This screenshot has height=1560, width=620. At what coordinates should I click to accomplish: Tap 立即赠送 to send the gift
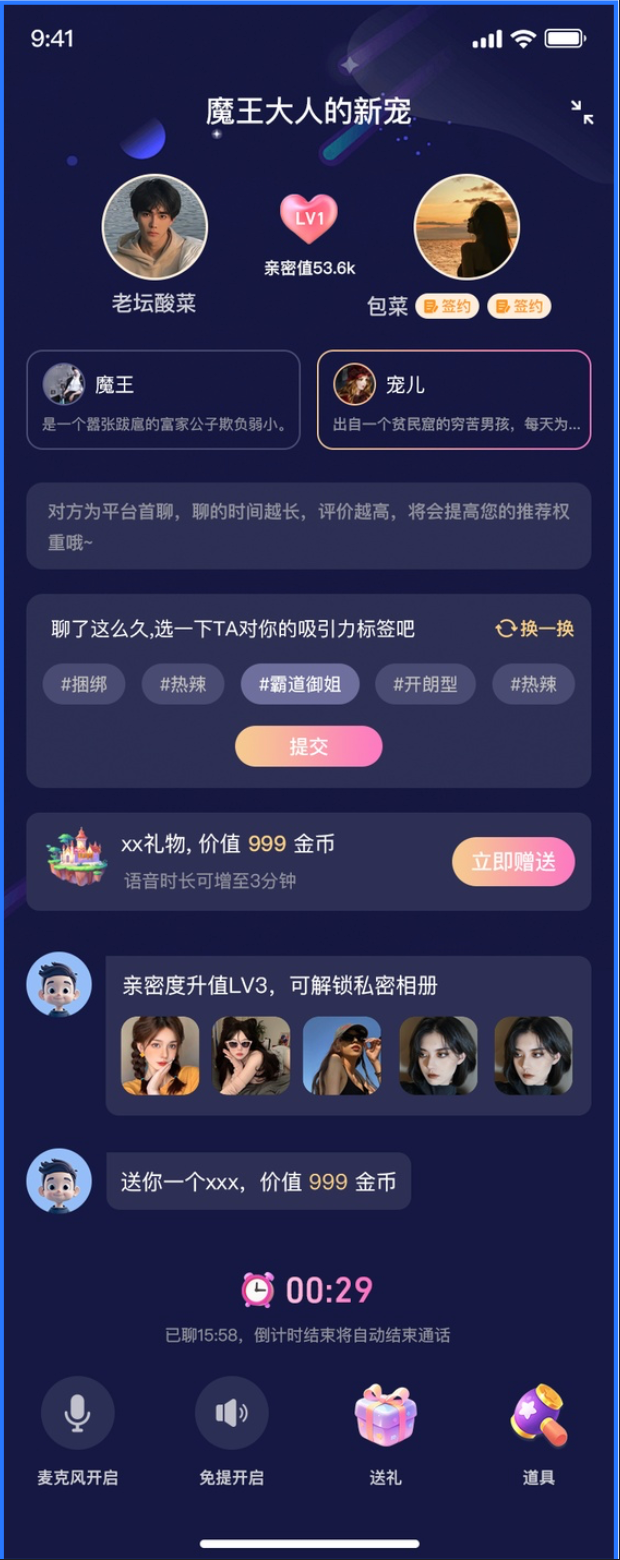click(x=513, y=862)
